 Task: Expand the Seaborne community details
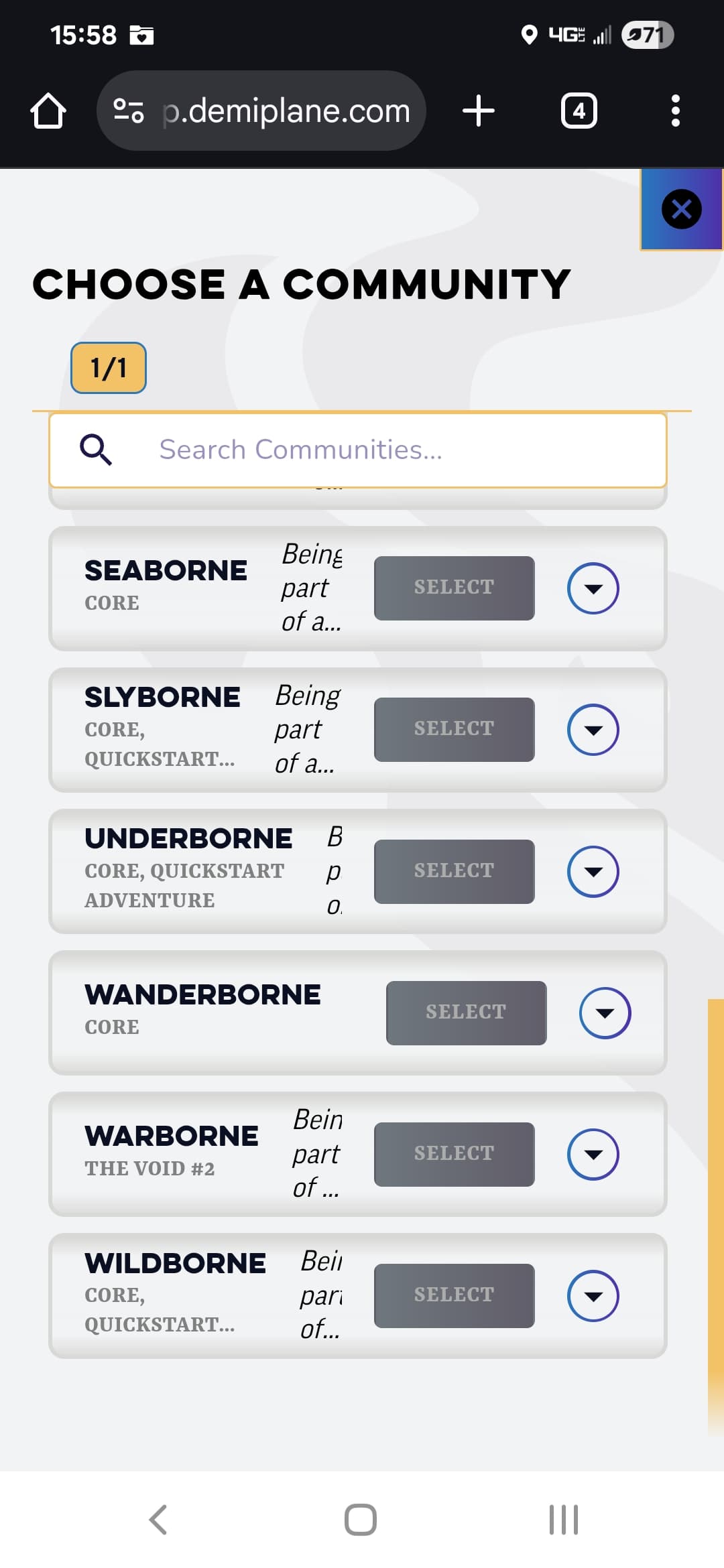coord(593,588)
